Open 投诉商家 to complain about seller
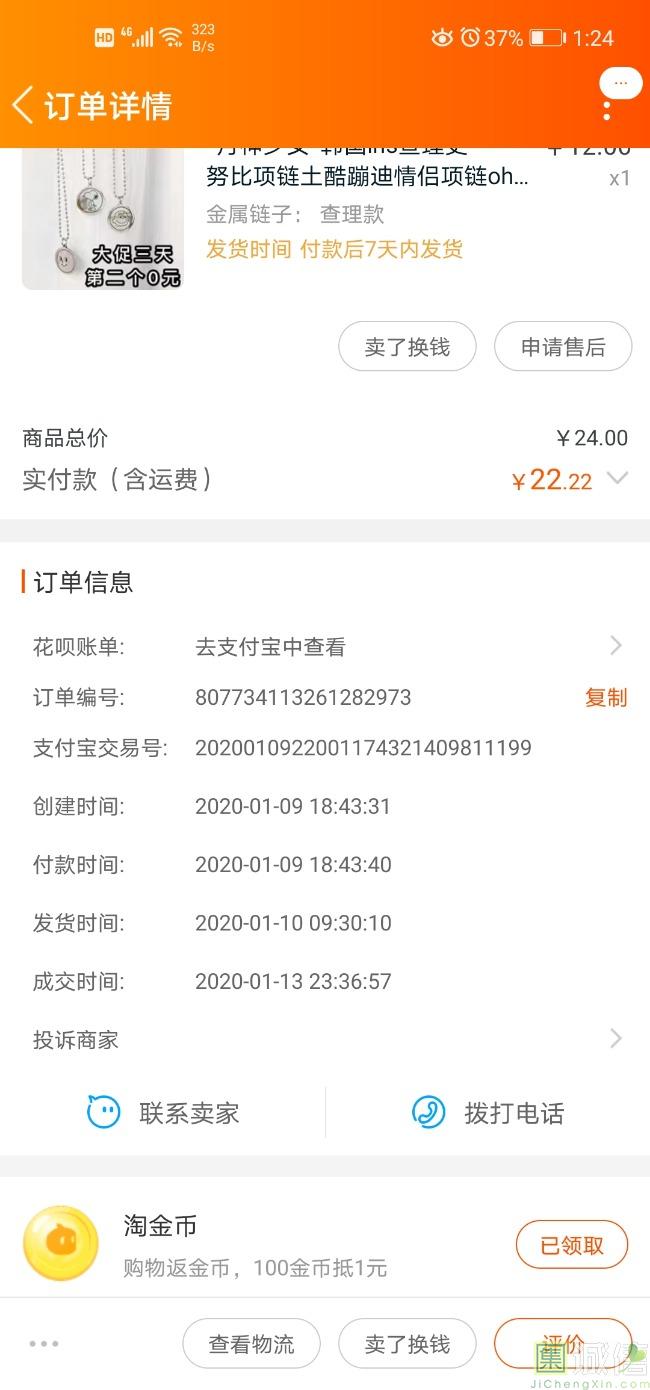The height and width of the screenshot is (1390, 650). (325, 1039)
